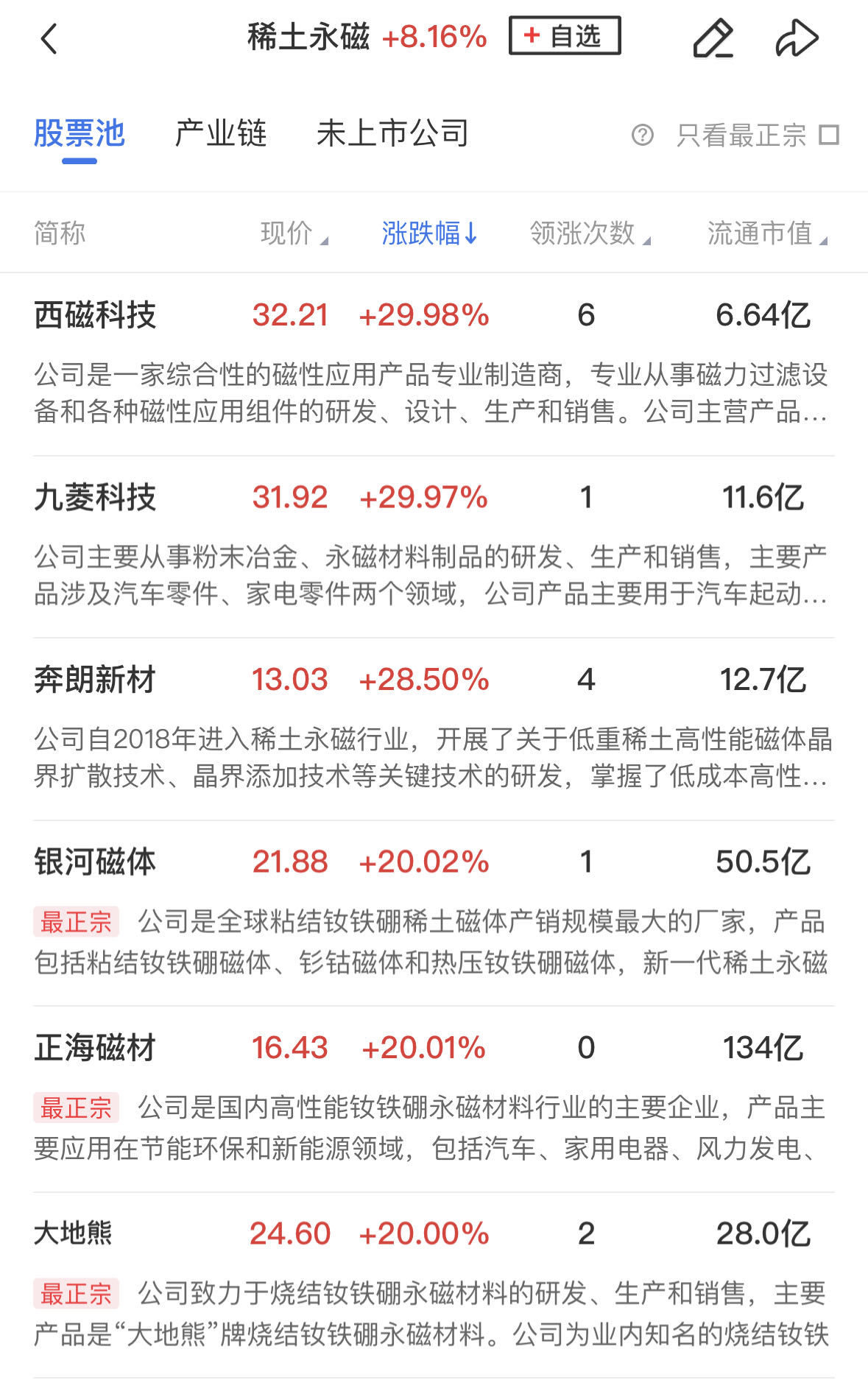Go back using the top-left arrow
The width and height of the screenshot is (868, 1380).
pyautogui.click(x=49, y=38)
